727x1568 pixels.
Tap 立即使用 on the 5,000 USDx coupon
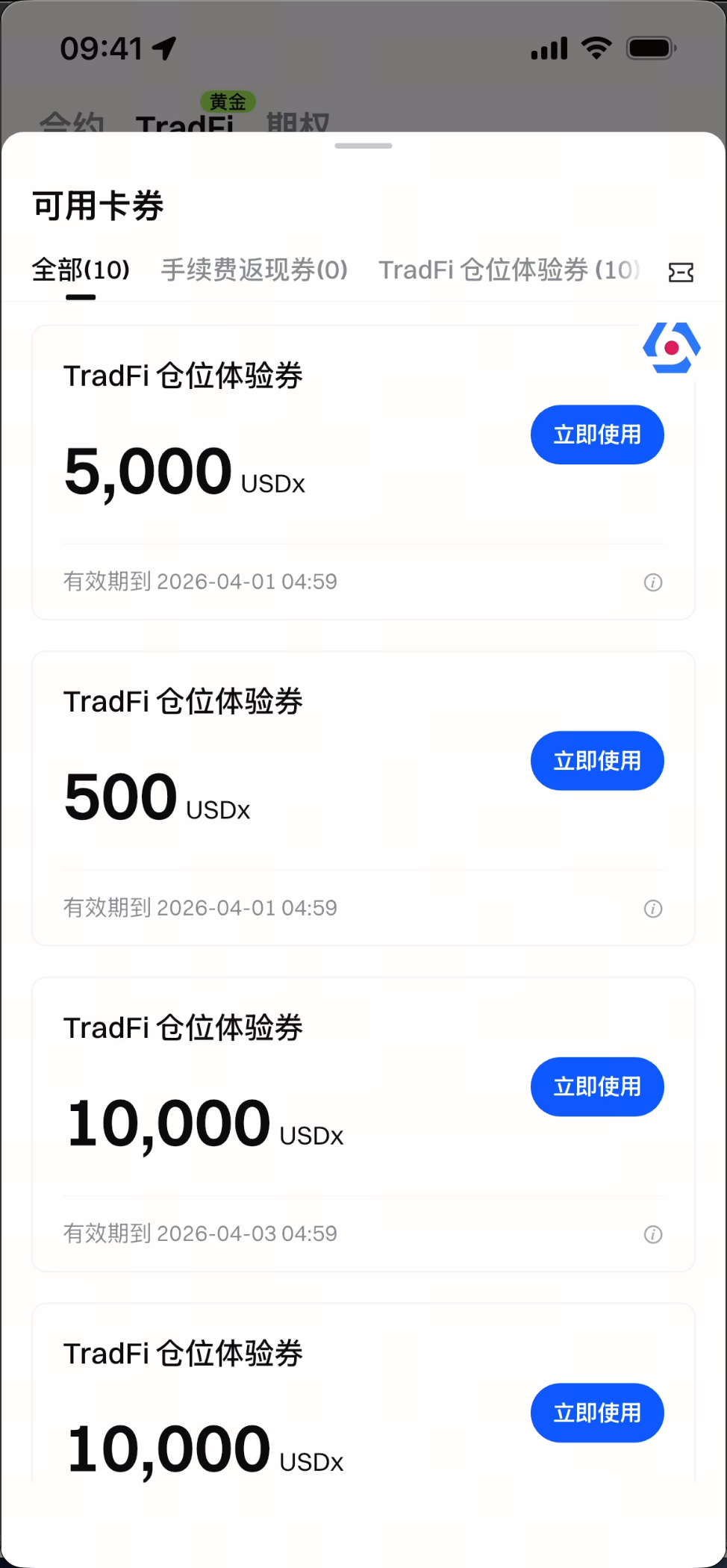click(597, 435)
